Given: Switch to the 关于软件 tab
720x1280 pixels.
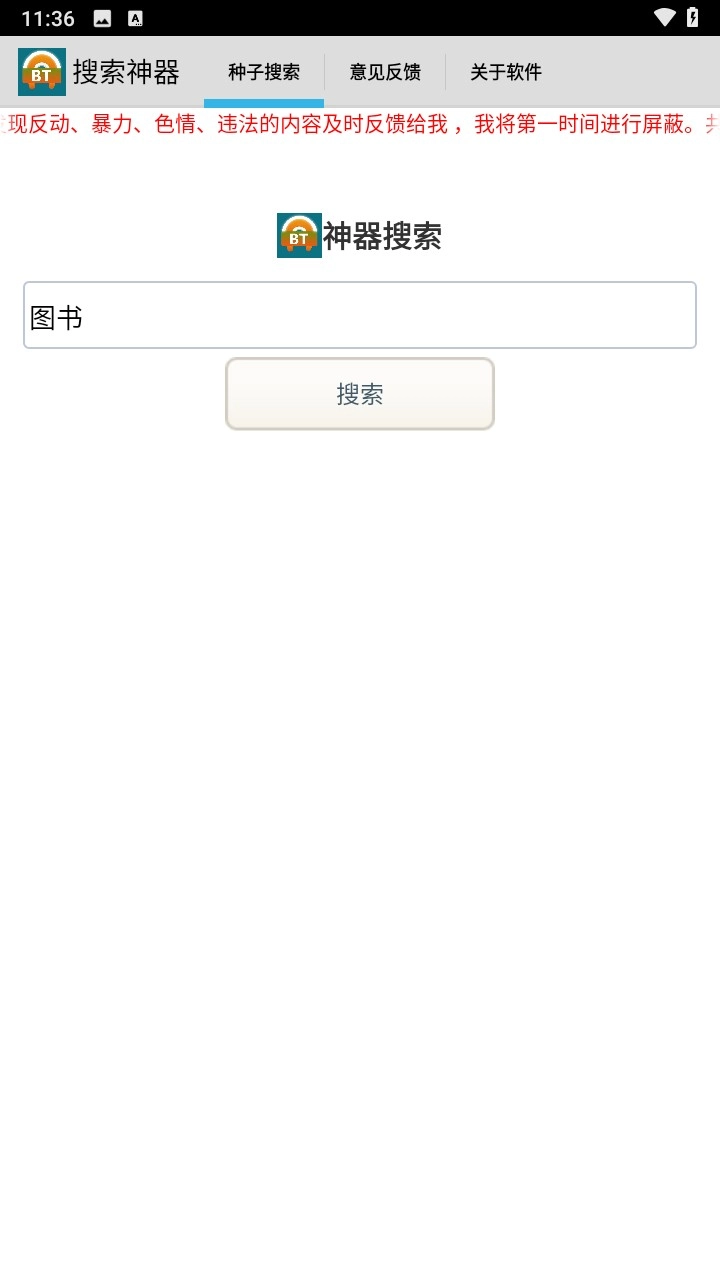Looking at the screenshot, I should 506,72.
